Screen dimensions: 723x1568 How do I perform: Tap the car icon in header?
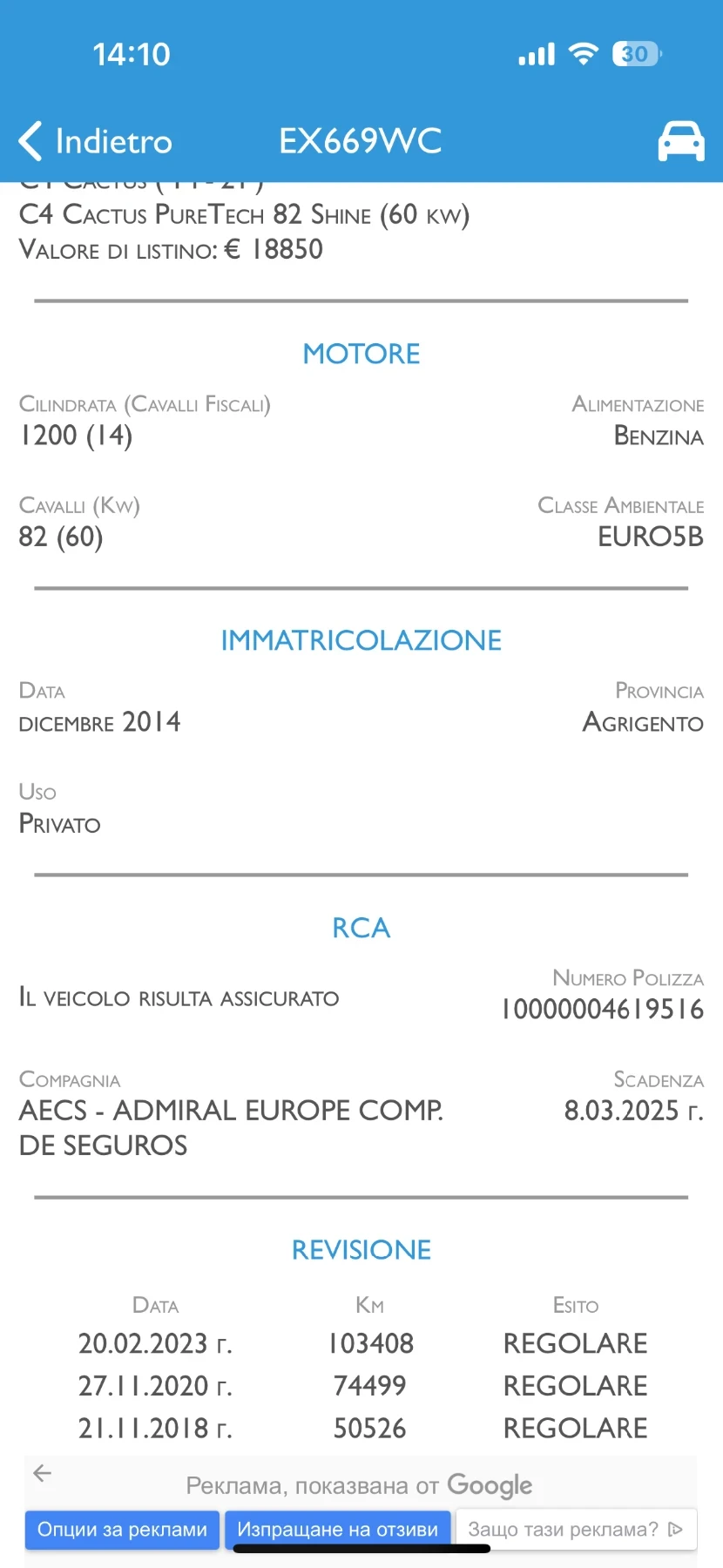point(680,141)
